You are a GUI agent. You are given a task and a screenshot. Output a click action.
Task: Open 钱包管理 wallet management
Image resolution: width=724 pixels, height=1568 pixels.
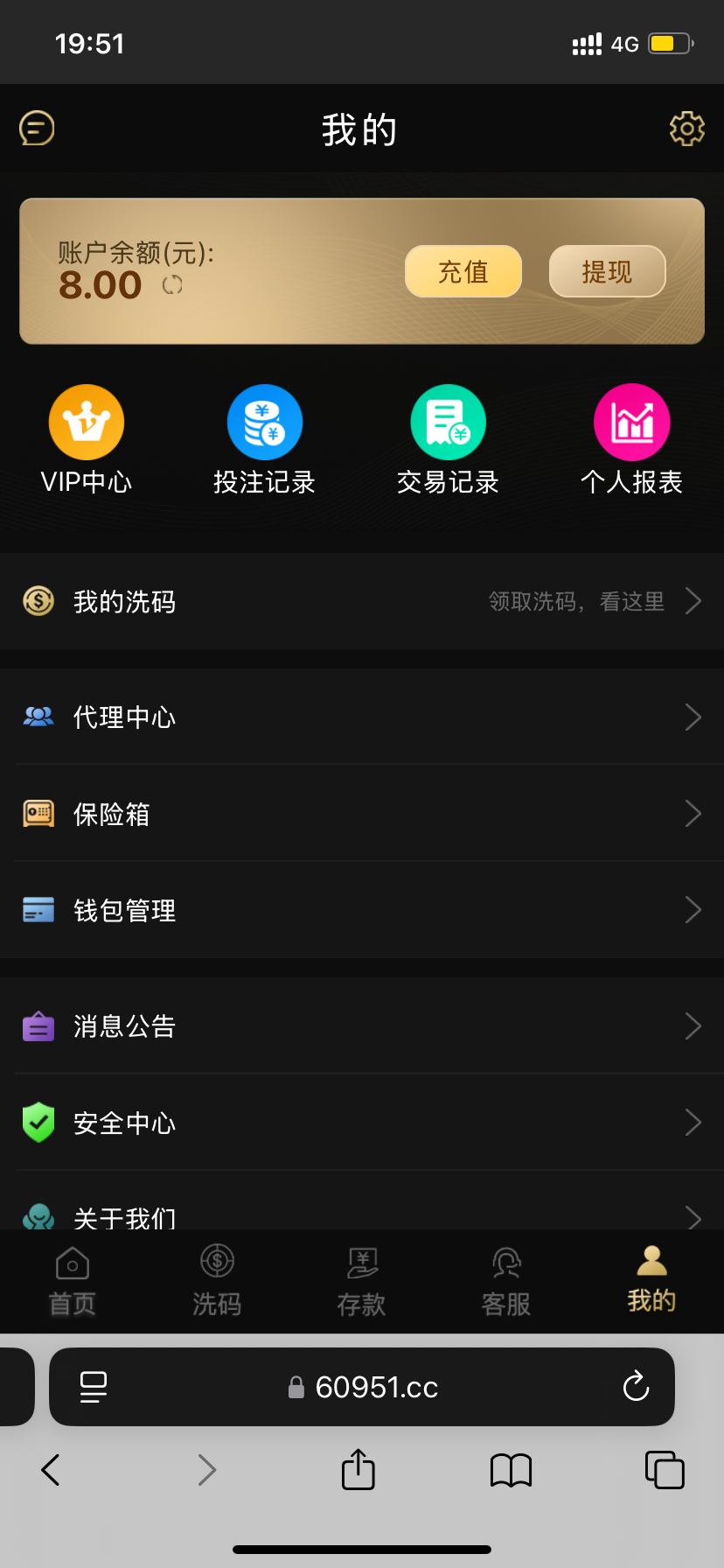click(362, 910)
